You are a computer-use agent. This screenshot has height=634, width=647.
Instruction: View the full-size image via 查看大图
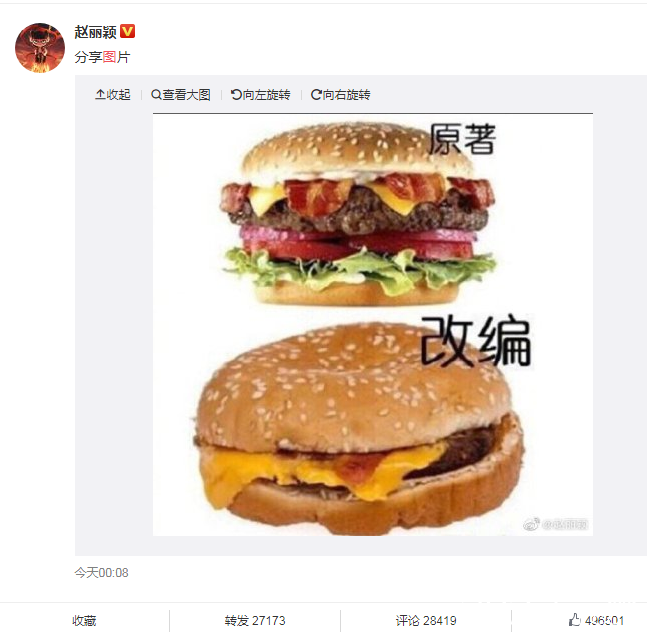click(181, 95)
